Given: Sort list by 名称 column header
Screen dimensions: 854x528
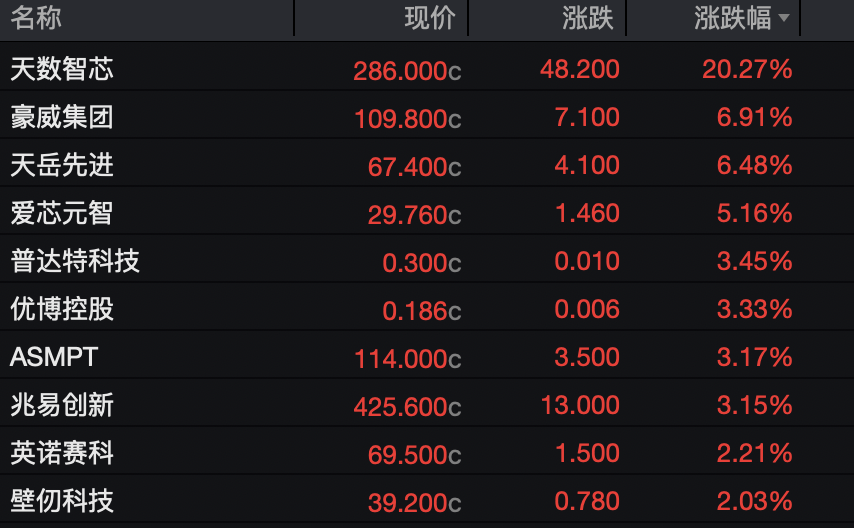Looking at the screenshot, I should pos(36,18).
